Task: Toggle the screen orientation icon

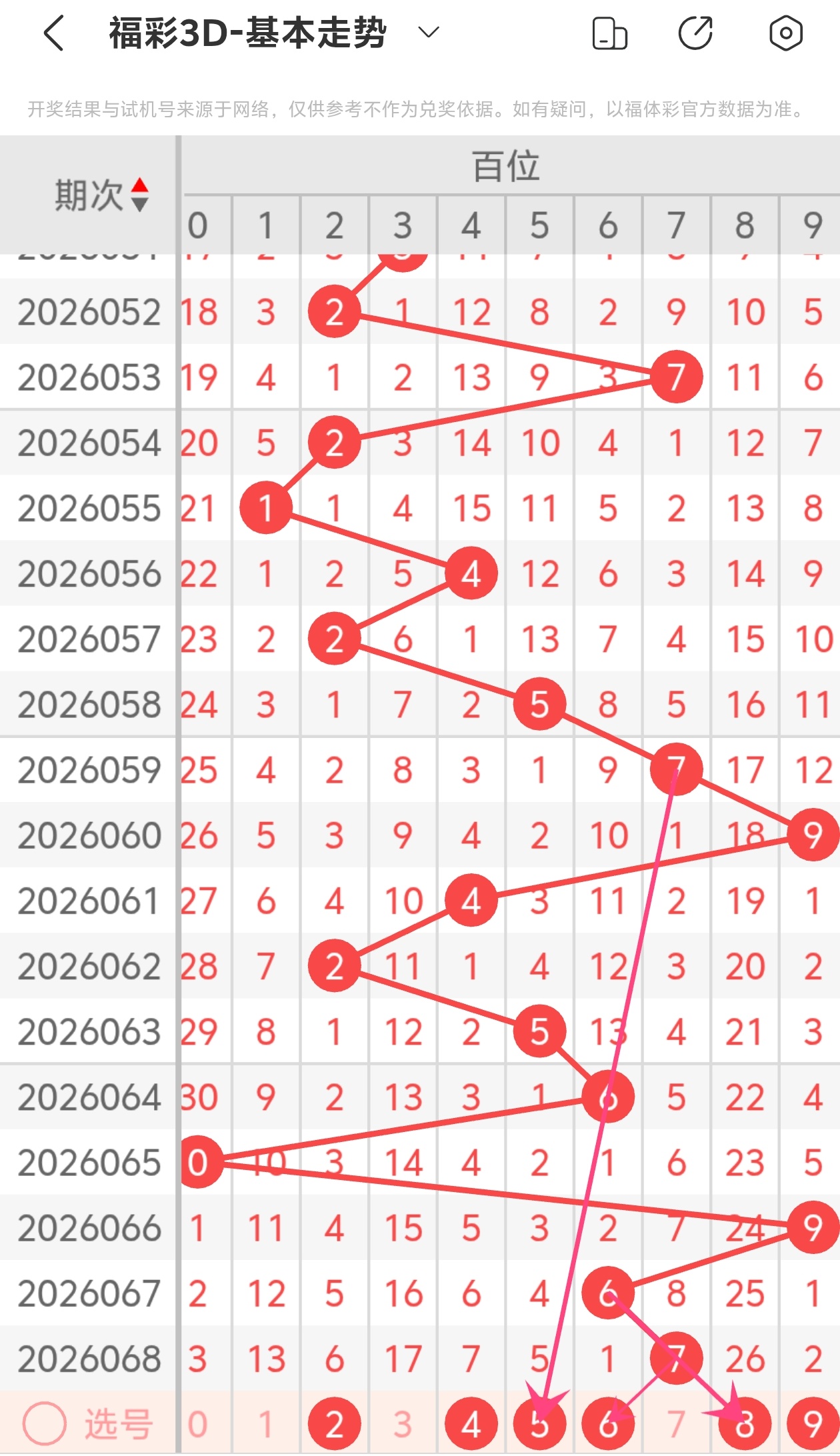Action: (609, 33)
